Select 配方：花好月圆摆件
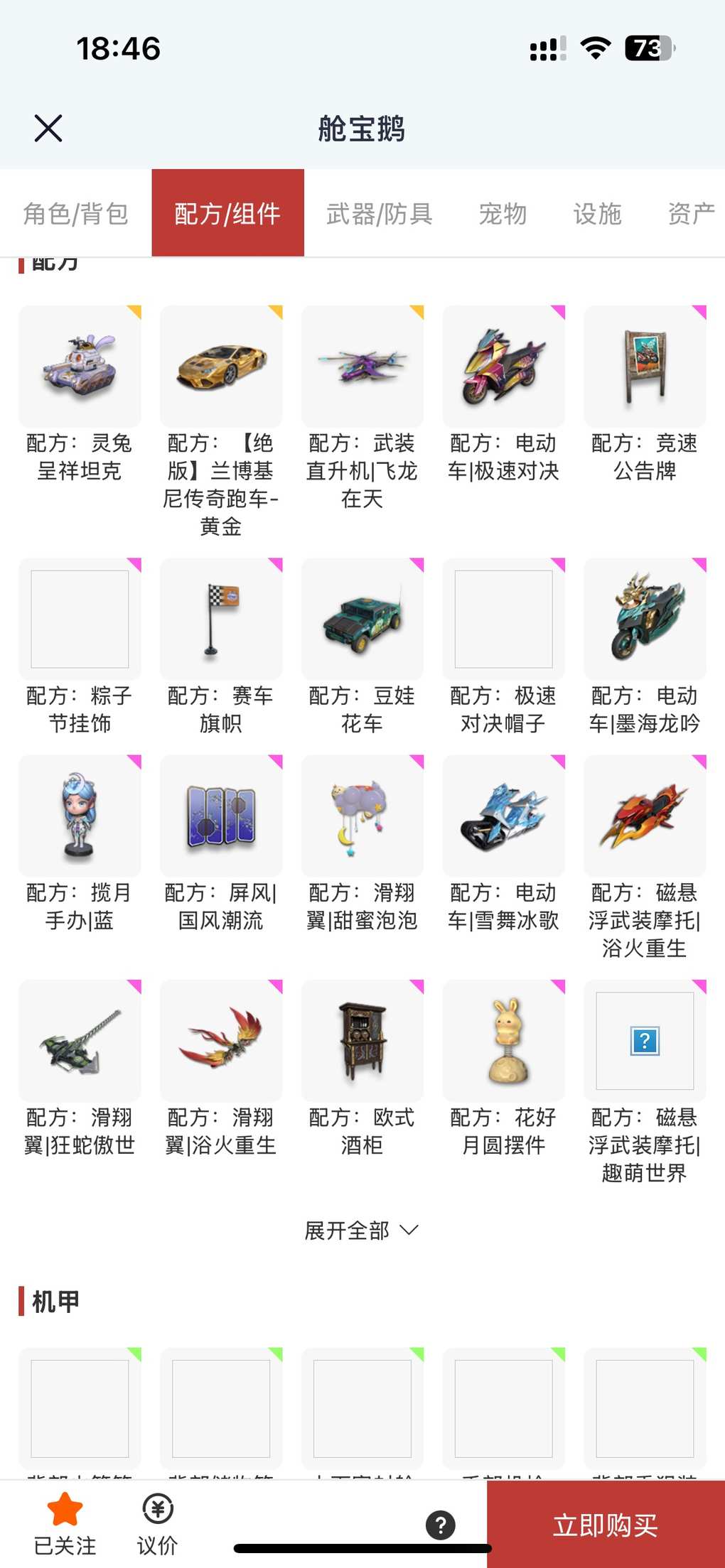Viewport: 725px width, 1568px height. (503, 1041)
